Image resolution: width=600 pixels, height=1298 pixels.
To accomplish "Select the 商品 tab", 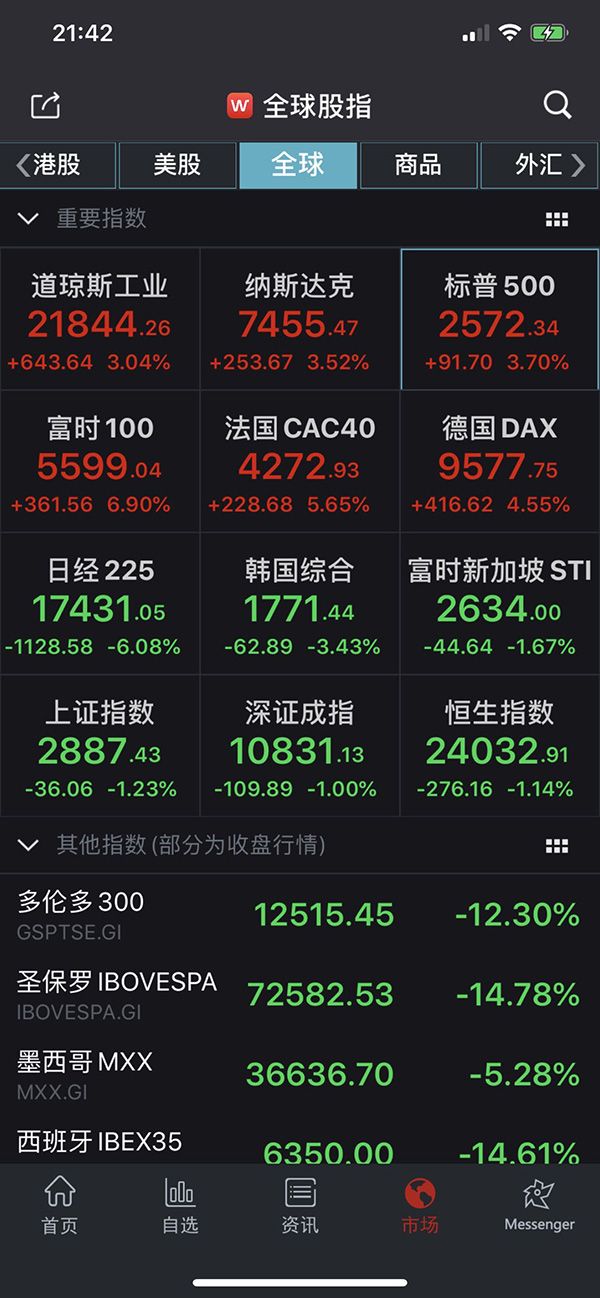I will pyautogui.click(x=418, y=165).
